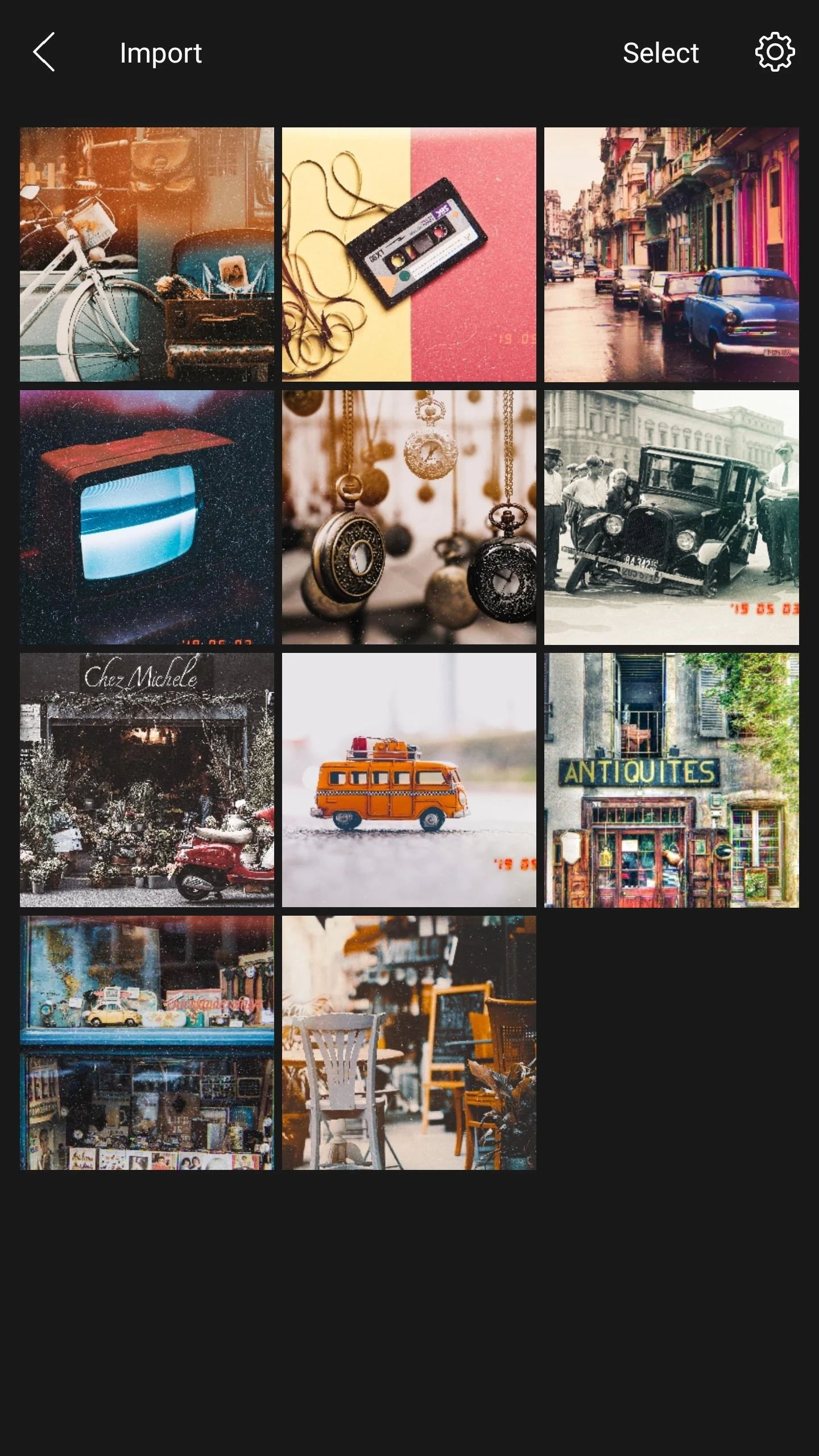Go back from the Import screen
819x1456 pixels.
click(x=44, y=52)
